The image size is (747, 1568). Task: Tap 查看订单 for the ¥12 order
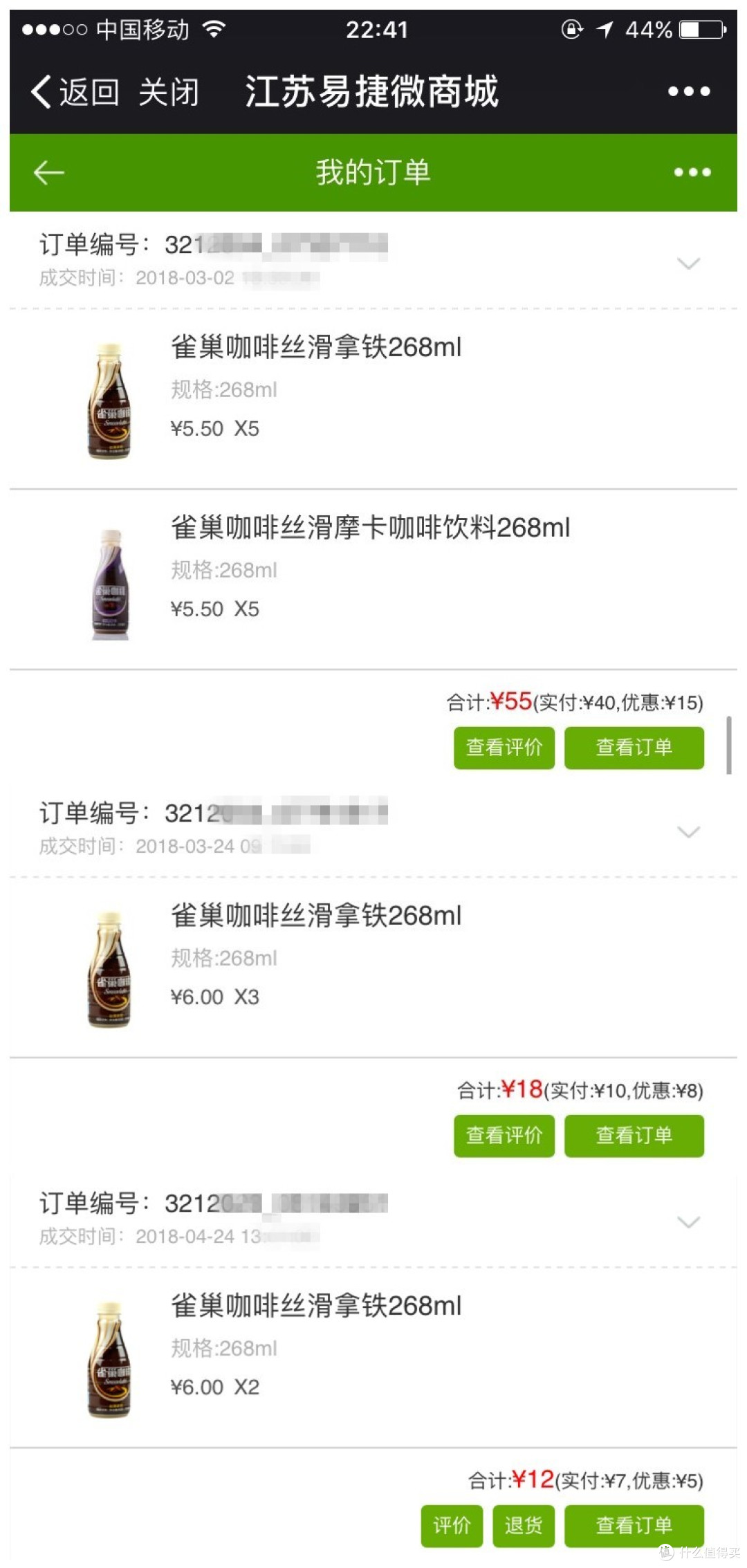[634, 1526]
